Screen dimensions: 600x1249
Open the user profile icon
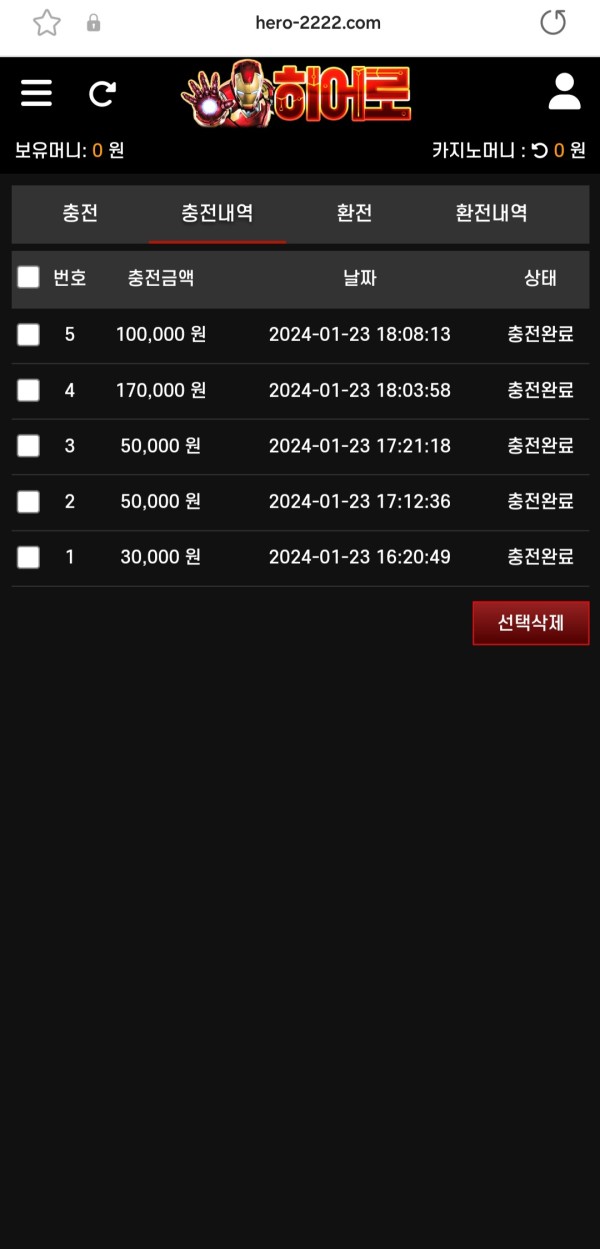[x=564, y=92]
